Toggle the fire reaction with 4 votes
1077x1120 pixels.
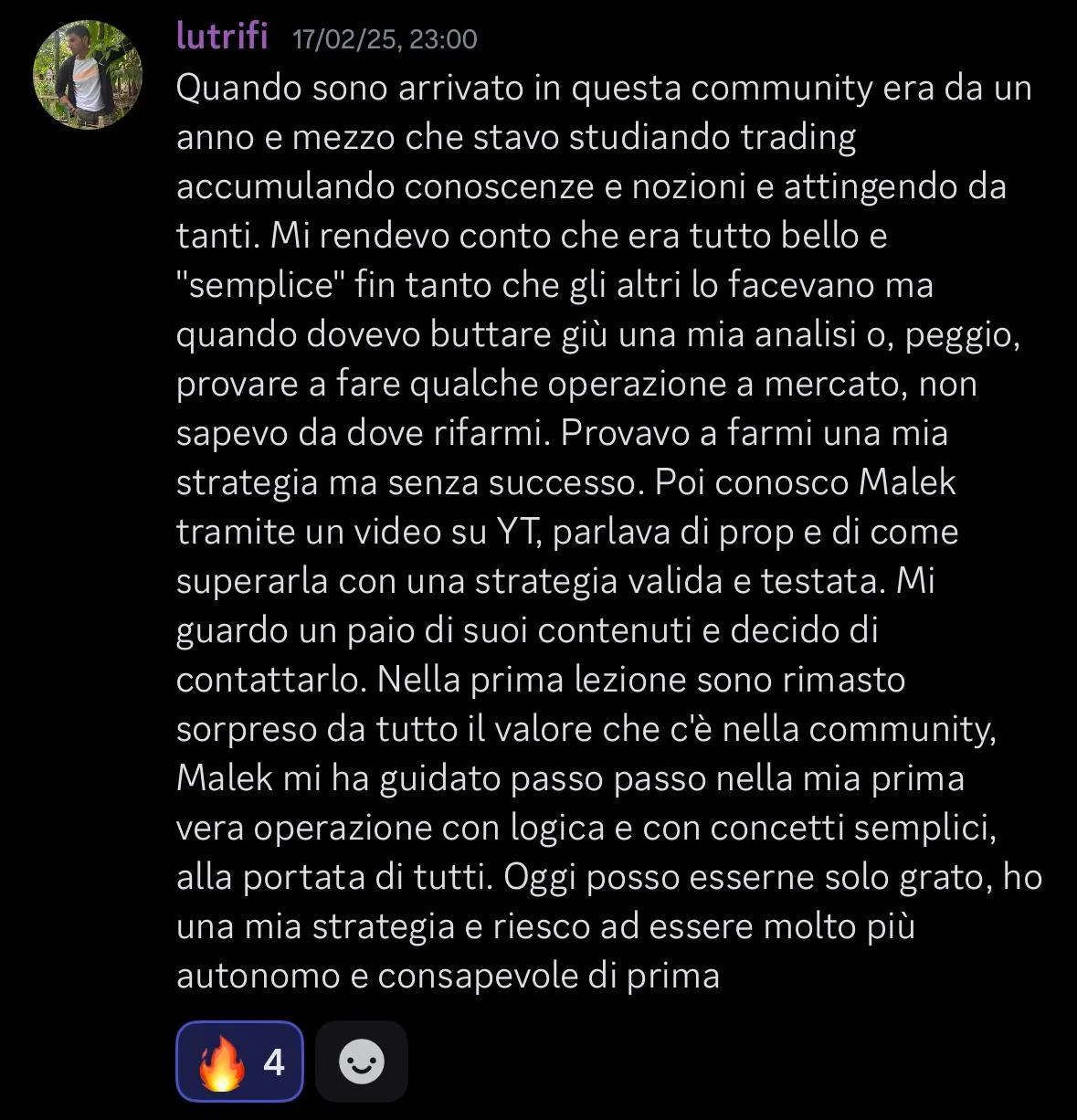[x=239, y=1062]
